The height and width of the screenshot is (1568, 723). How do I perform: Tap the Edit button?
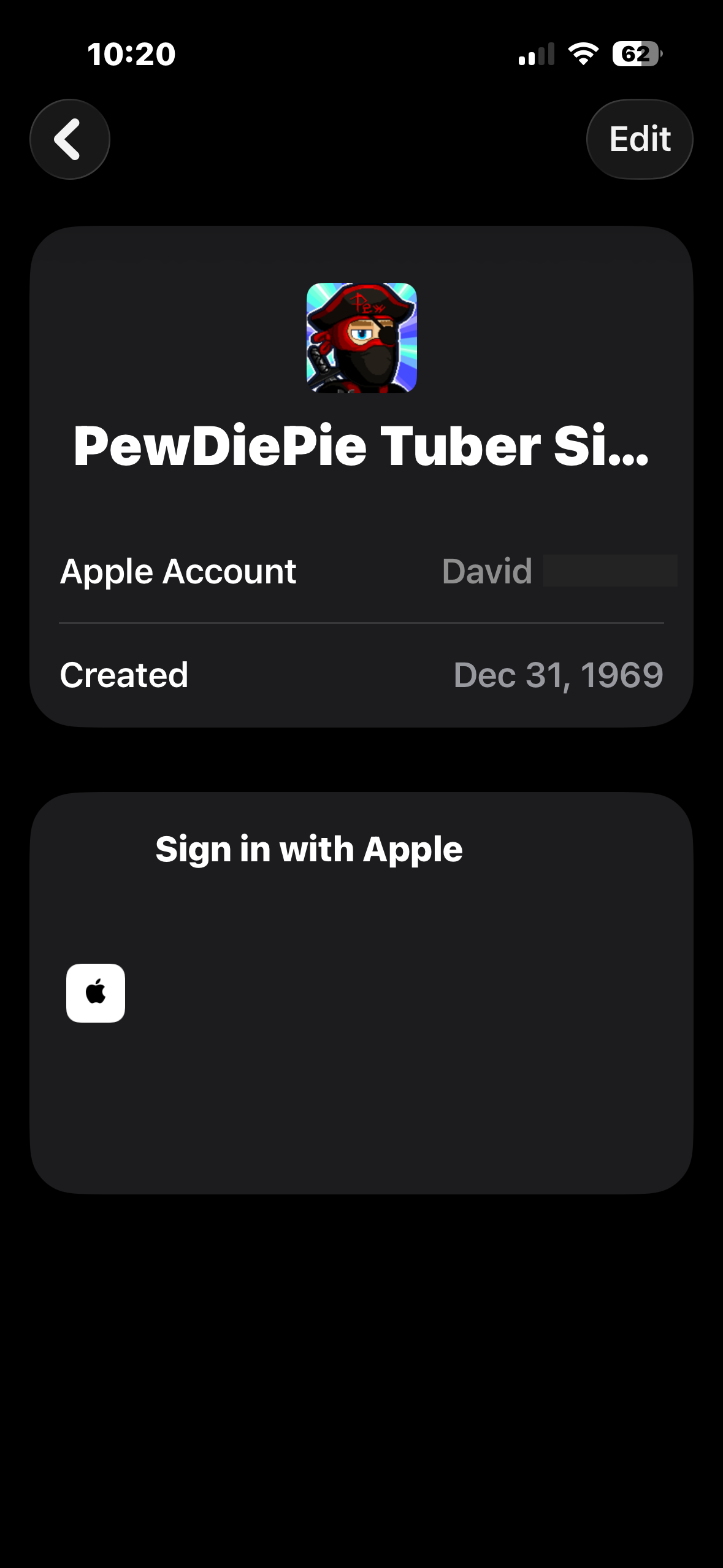coord(639,139)
